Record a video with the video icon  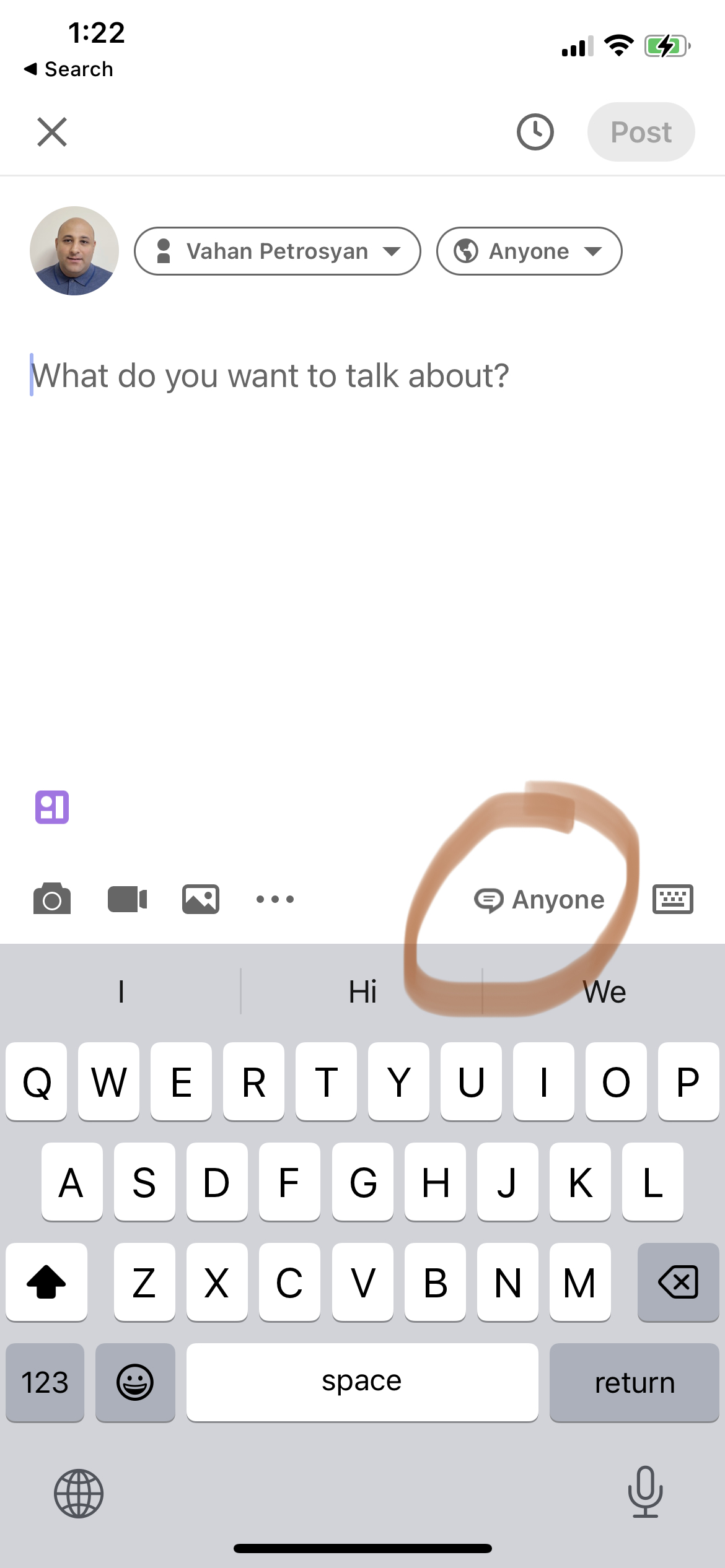click(x=127, y=899)
